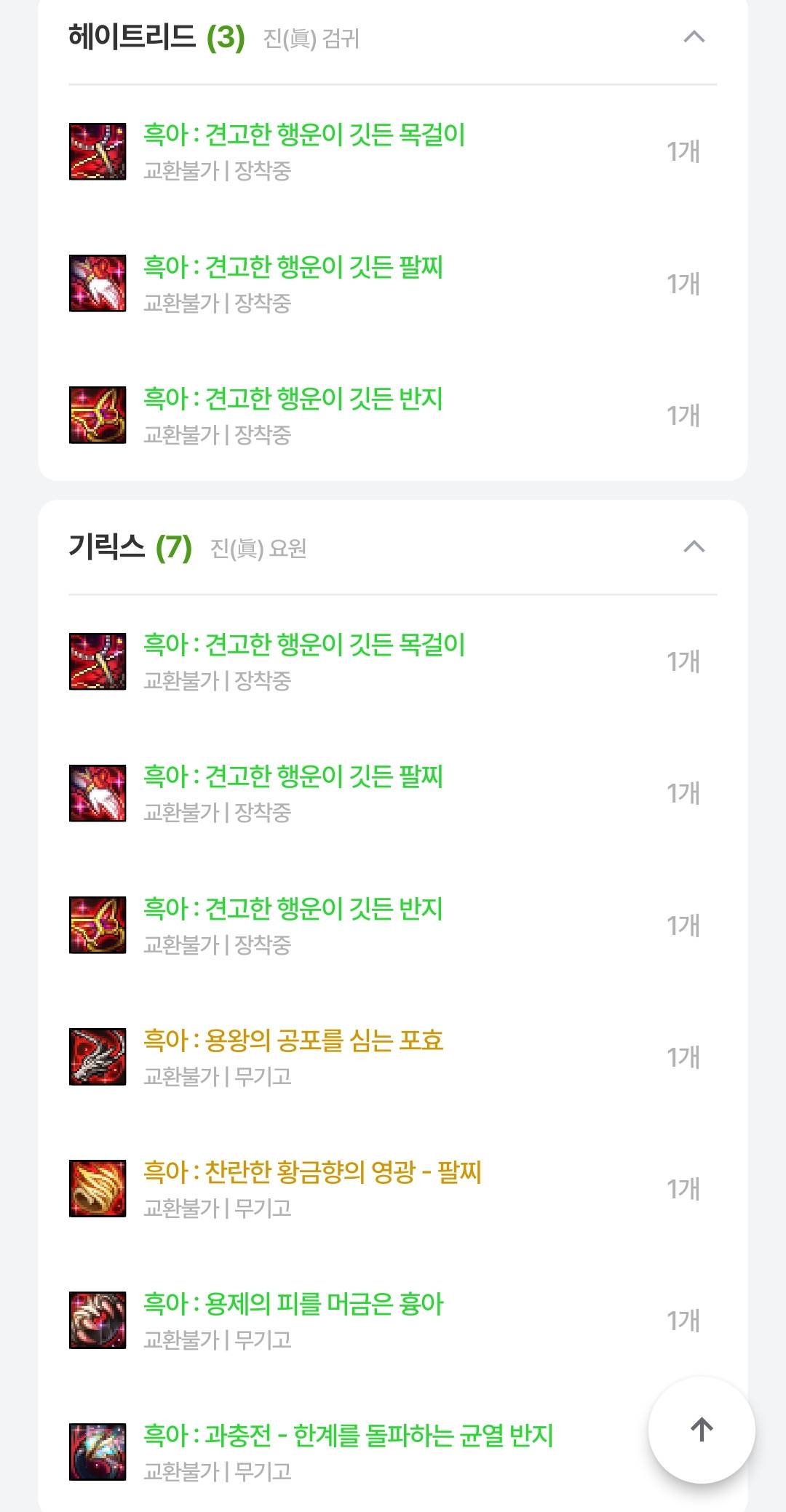Open 용왕의 공포를 심는 포효 item
Viewport: 786px width, 1512px height.
[x=293, y=1041]
